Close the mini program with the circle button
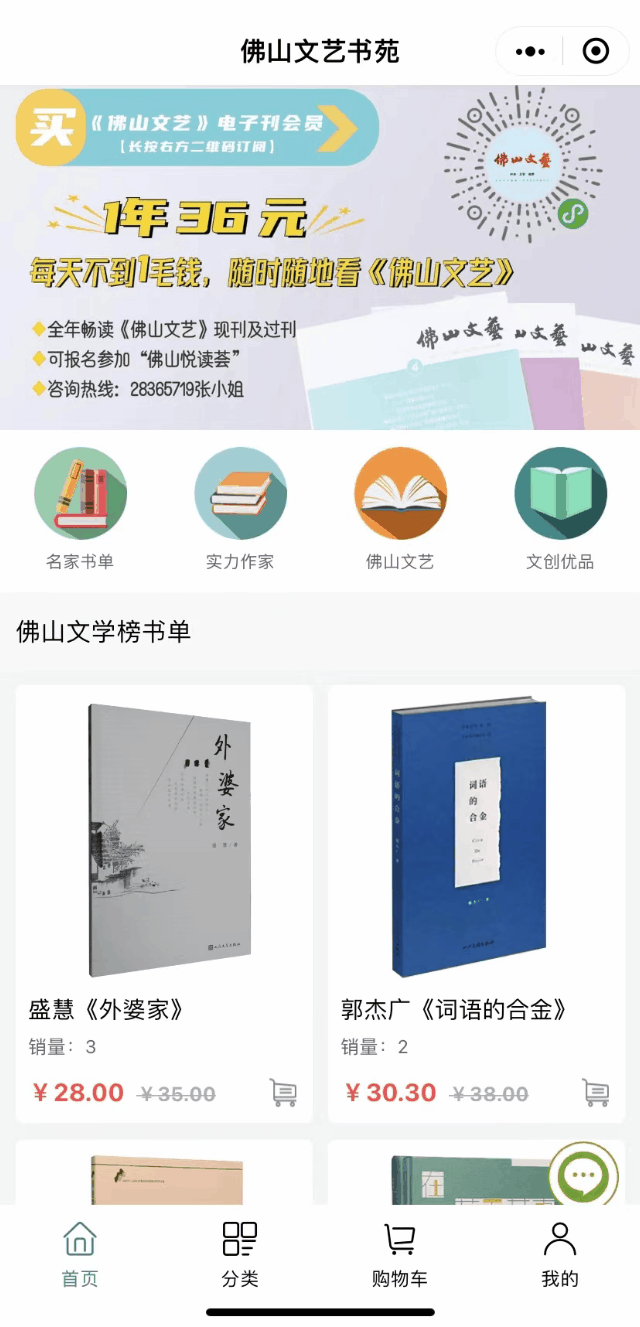Viewport: 640px width, 1327px height. tap(596, 51)
